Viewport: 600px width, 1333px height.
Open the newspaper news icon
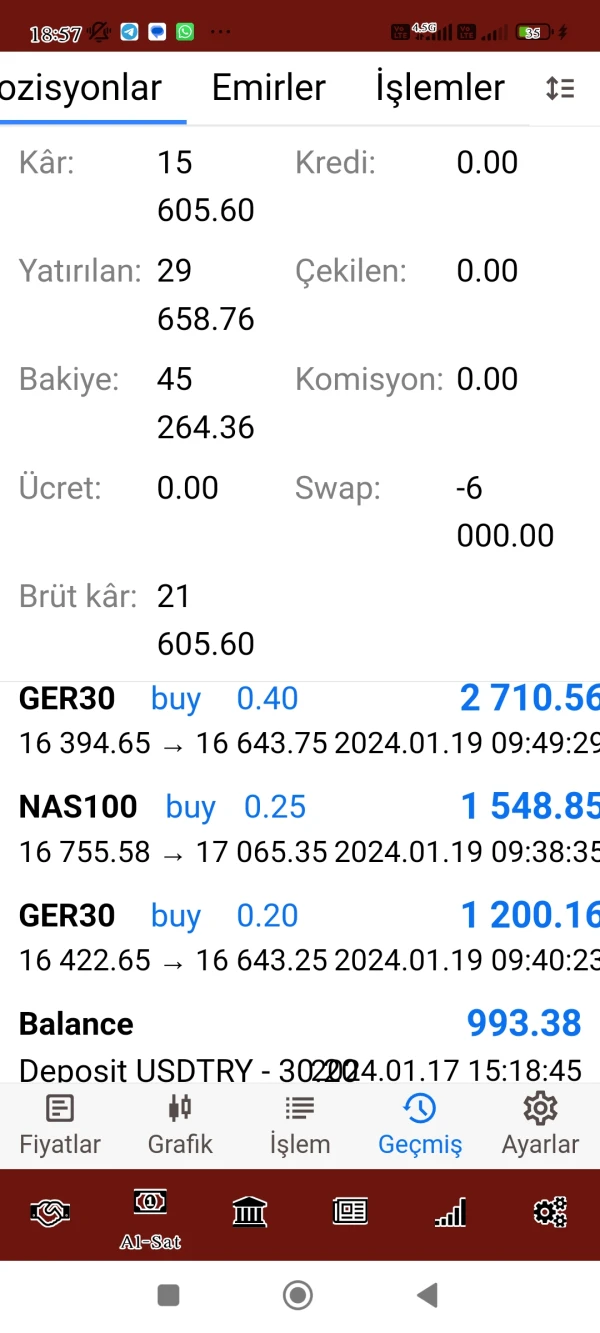pyautogui.click(x=350, y=1213)
